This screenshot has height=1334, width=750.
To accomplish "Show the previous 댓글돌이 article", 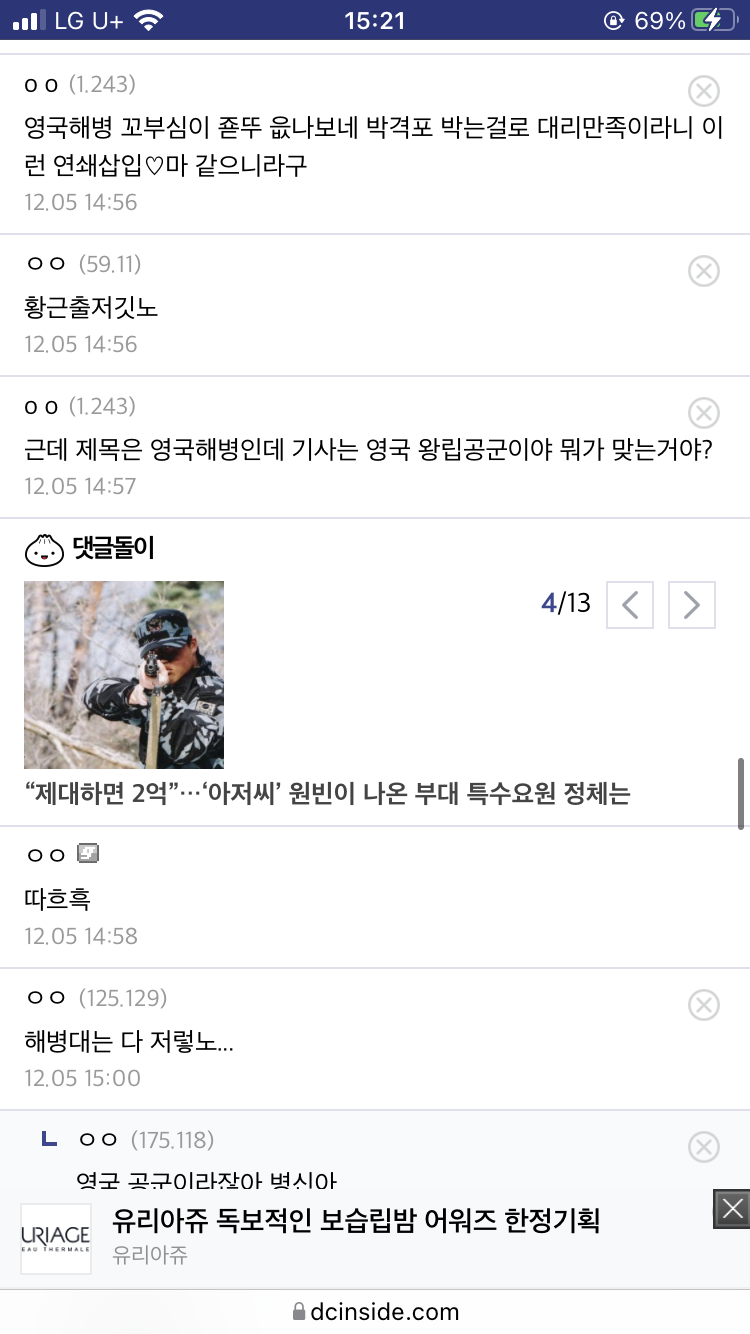I will 630,605.
